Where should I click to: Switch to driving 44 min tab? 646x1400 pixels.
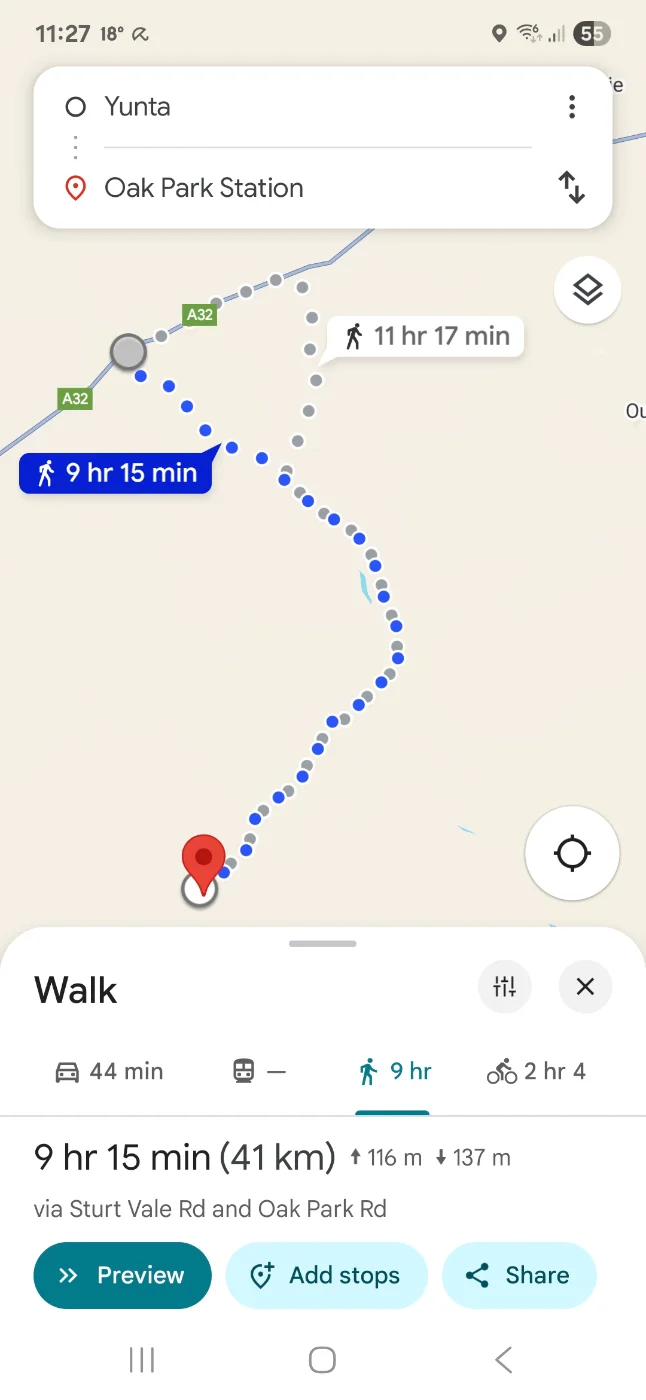[x=108, y=1072]
